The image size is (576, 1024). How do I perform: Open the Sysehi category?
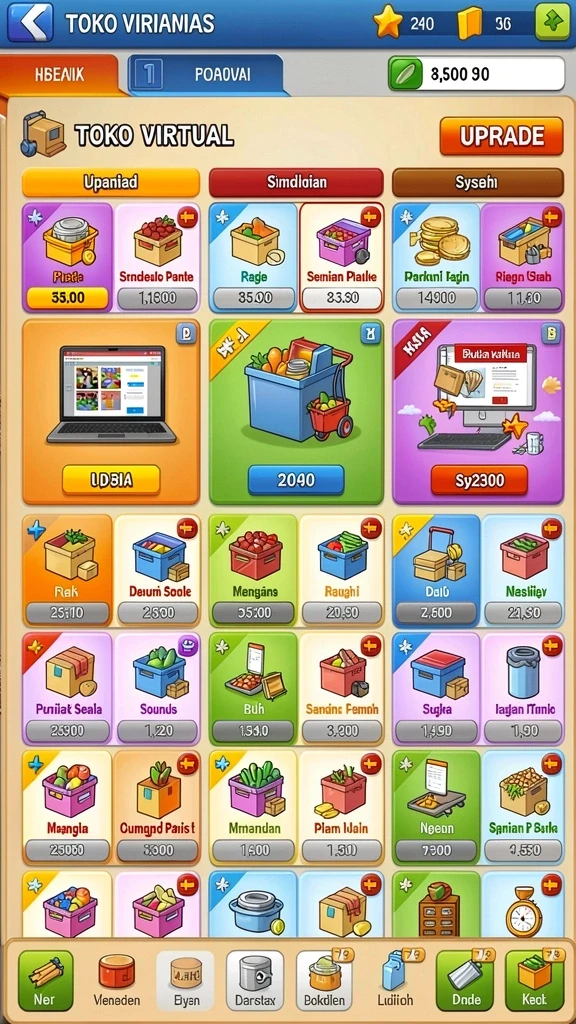477,182
